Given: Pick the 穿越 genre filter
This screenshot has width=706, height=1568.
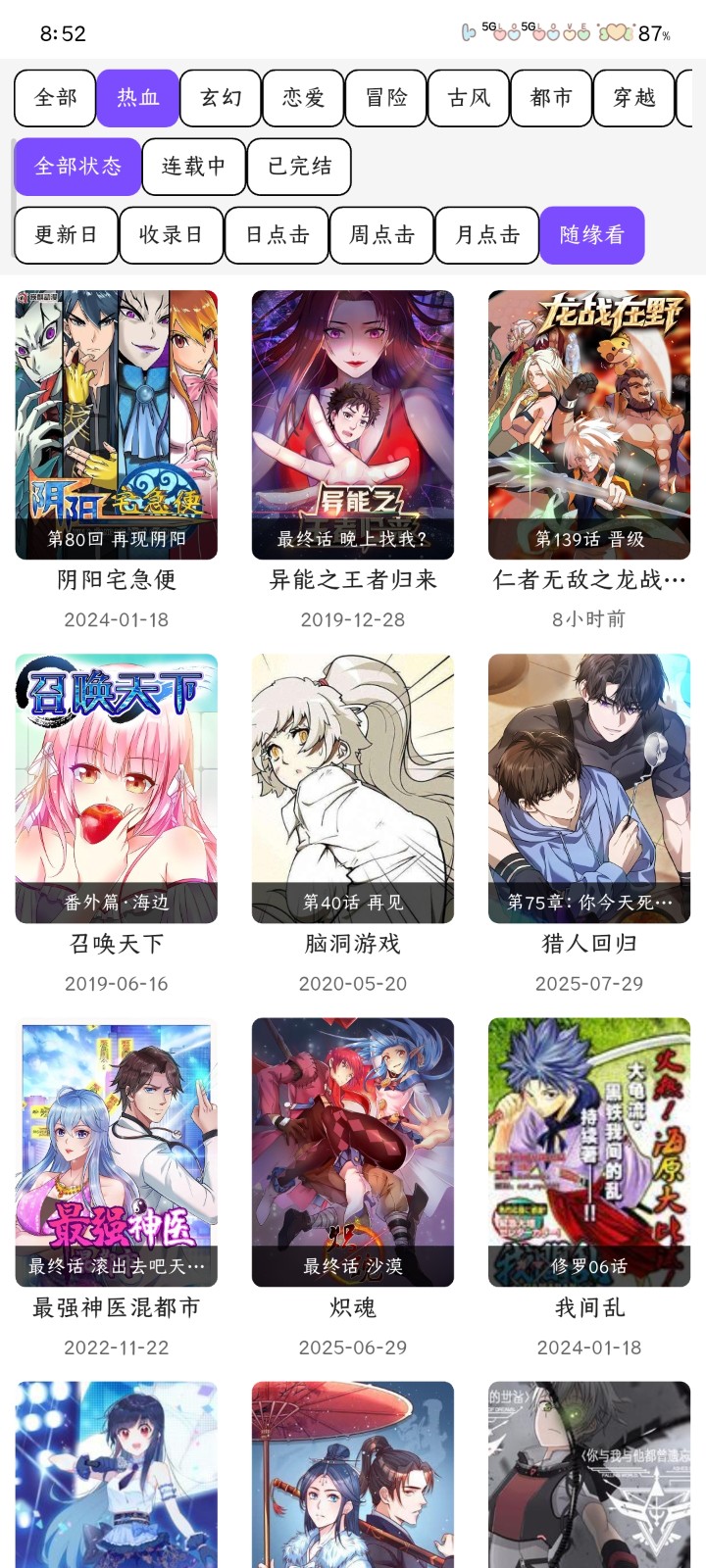Looking at the screenshot, I should point(632,98).
